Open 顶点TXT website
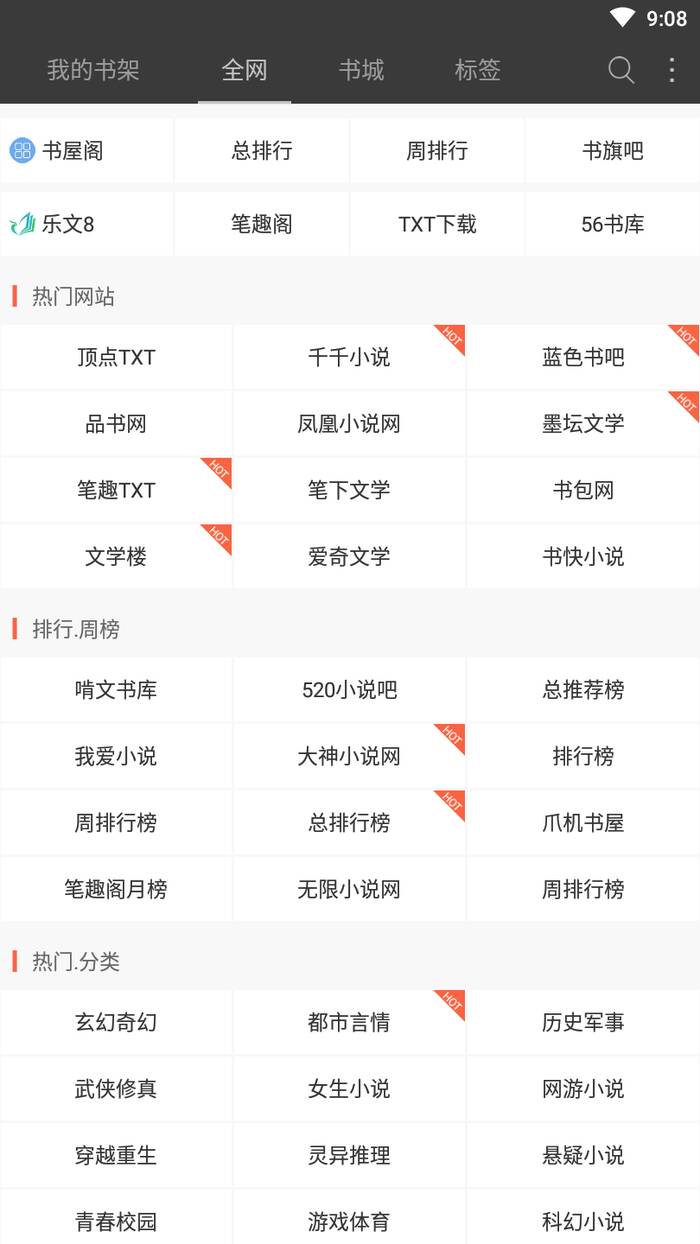Screen dimensions: 700x1244 (x=116, y=357)
